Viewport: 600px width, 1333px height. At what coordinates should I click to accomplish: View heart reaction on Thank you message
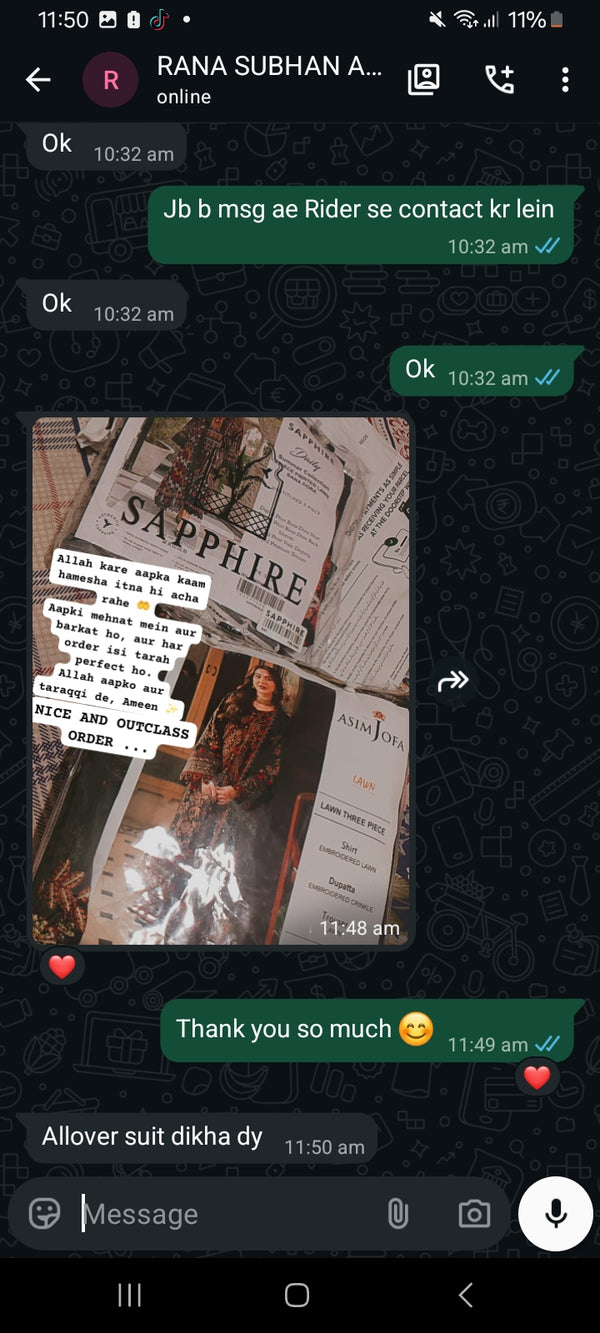point(537,1077)
